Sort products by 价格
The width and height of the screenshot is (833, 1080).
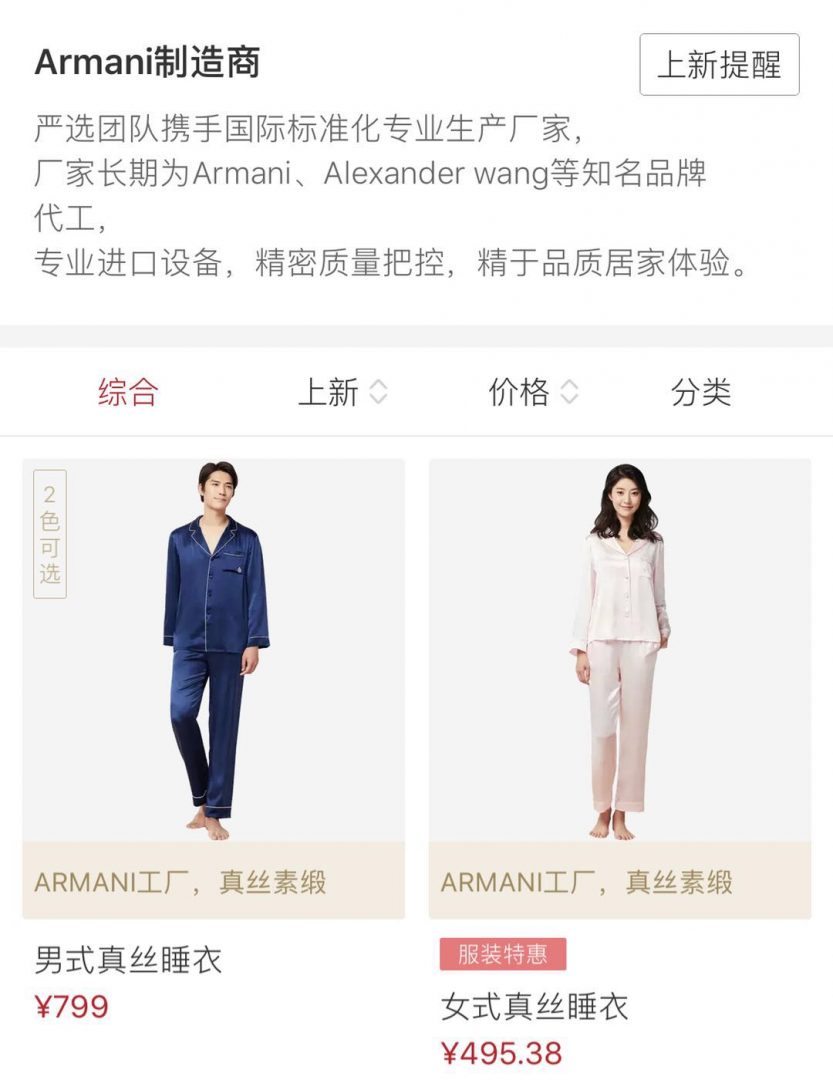pyautogui.click(x=532, y=392)
